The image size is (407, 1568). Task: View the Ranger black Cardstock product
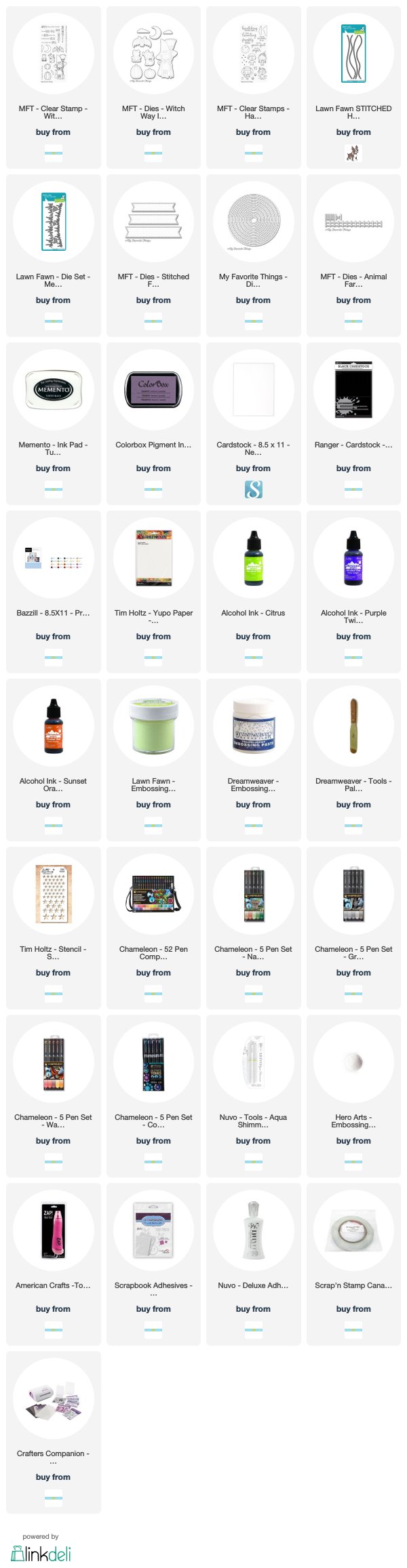point(353,391)
